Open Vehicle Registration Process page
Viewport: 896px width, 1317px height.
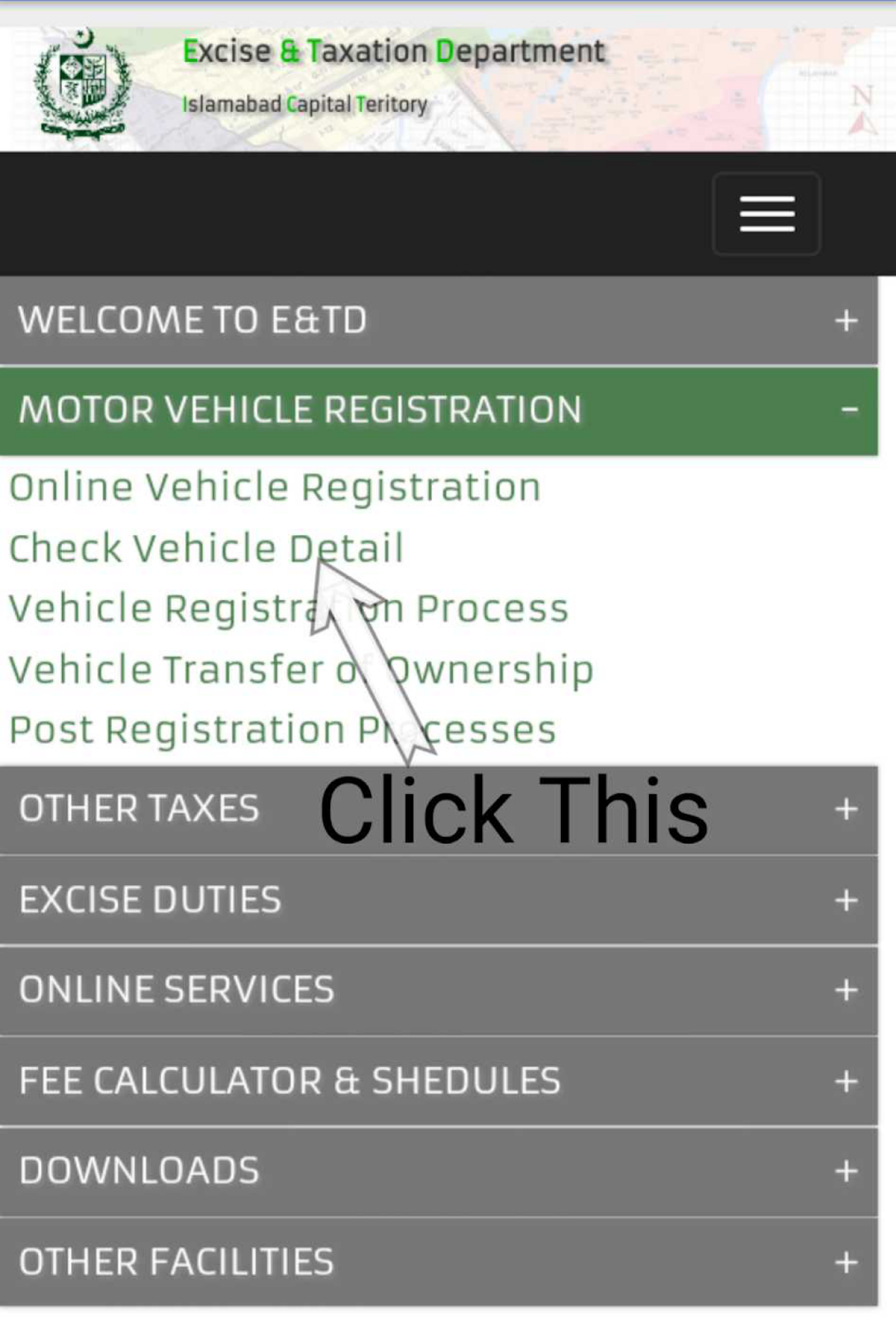pyautogui.click(x=288, y=608)
